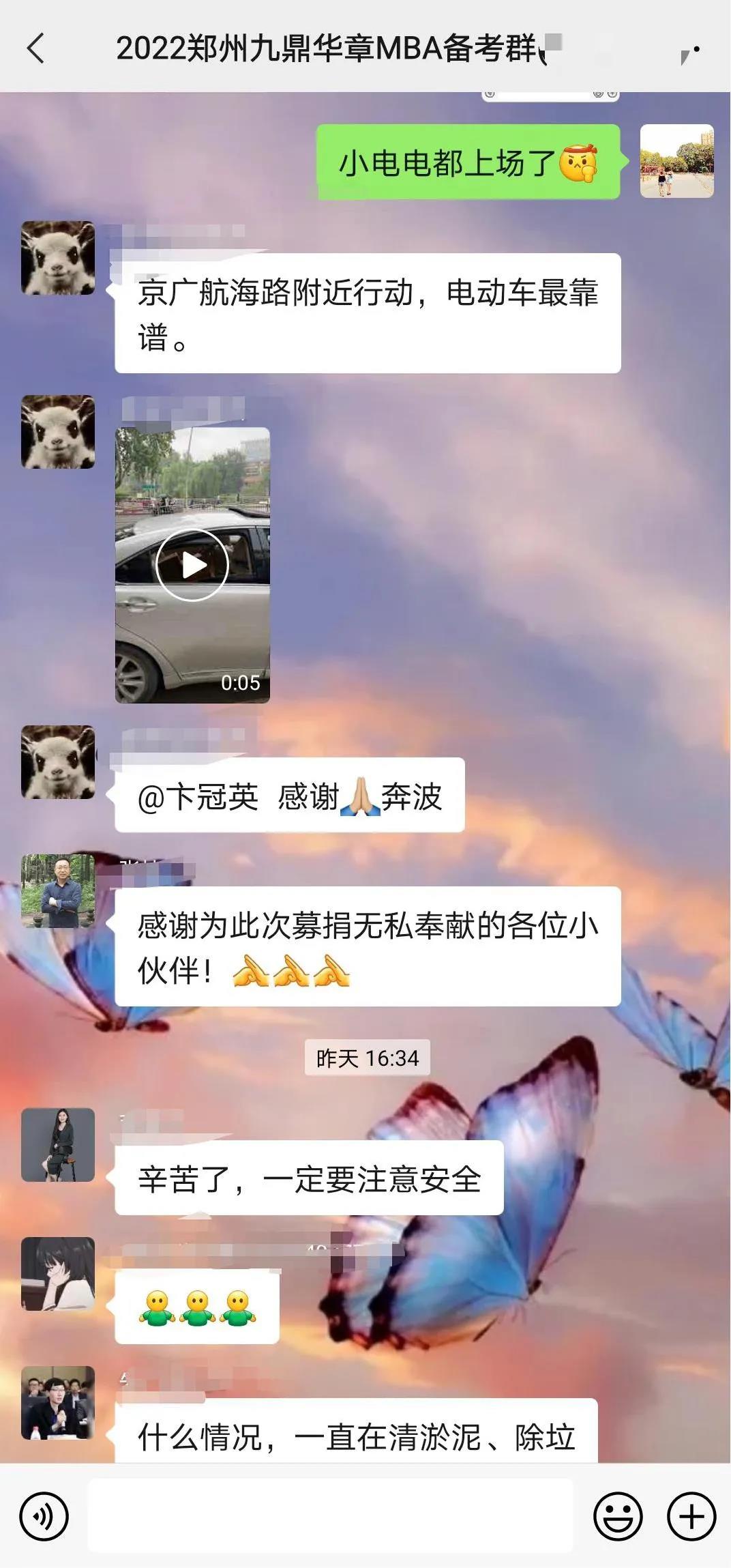Viewport: 731px width, 1568px height.
Task: Go back from the group chat
Action: tap(35, 49)
